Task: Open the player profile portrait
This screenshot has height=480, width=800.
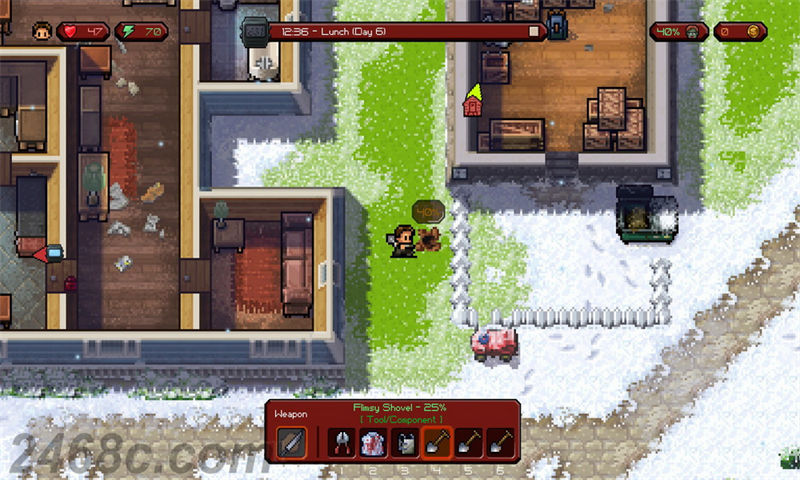Action: click(x=43, y=32)
